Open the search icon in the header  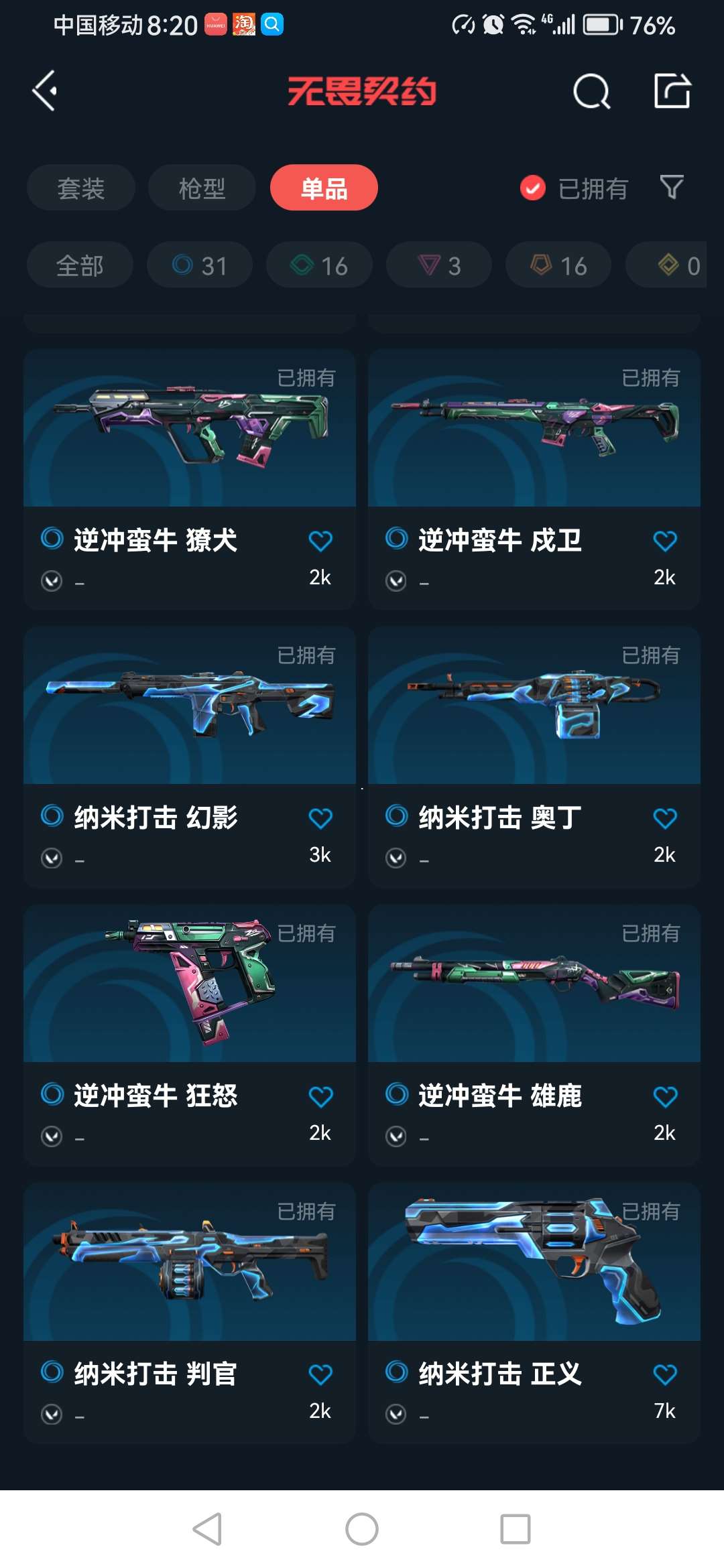click(591, 92)
